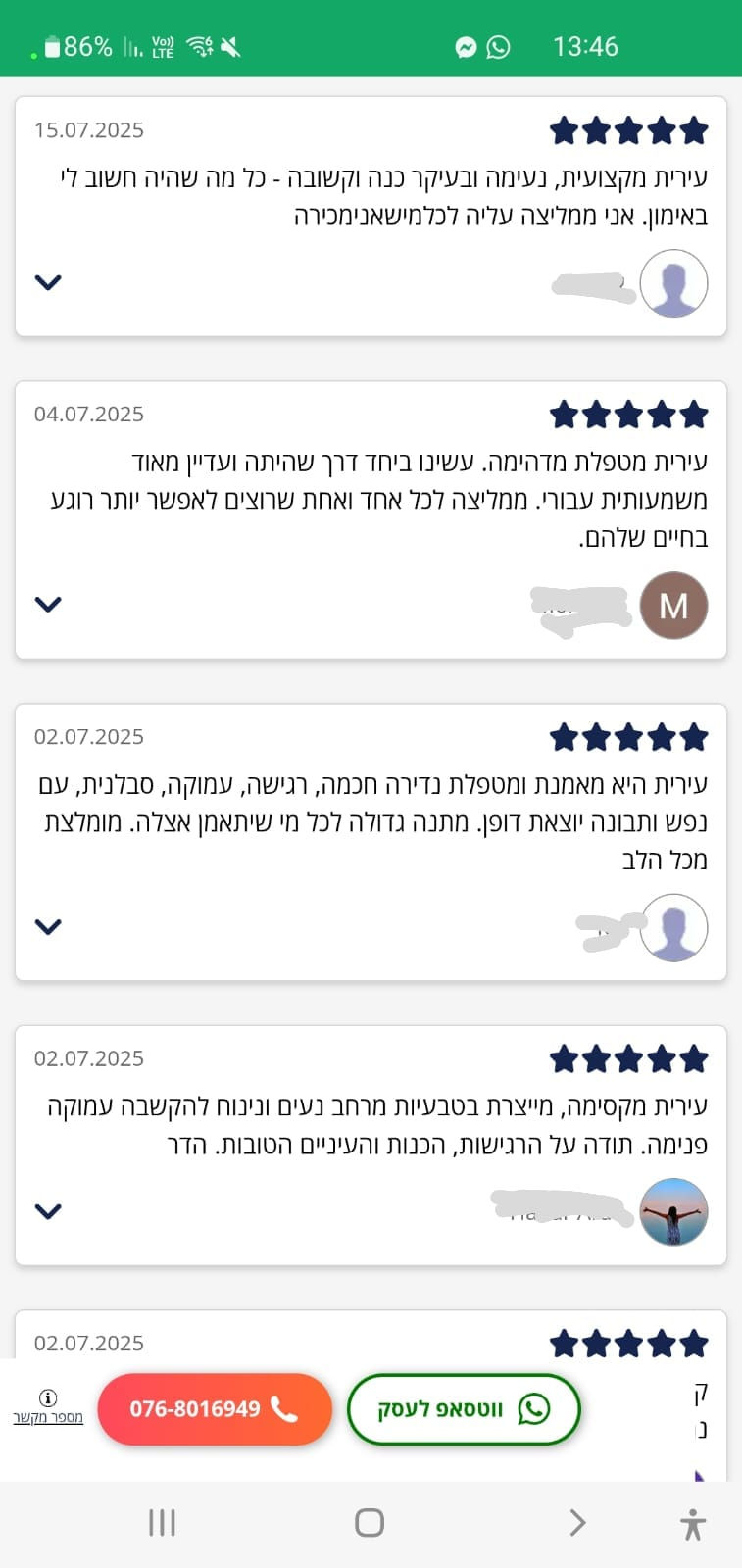Expand the review dated 02.07.2025 signed הדר
The height and width of the screenshot is (1568, 742).
coord(48,1211)
